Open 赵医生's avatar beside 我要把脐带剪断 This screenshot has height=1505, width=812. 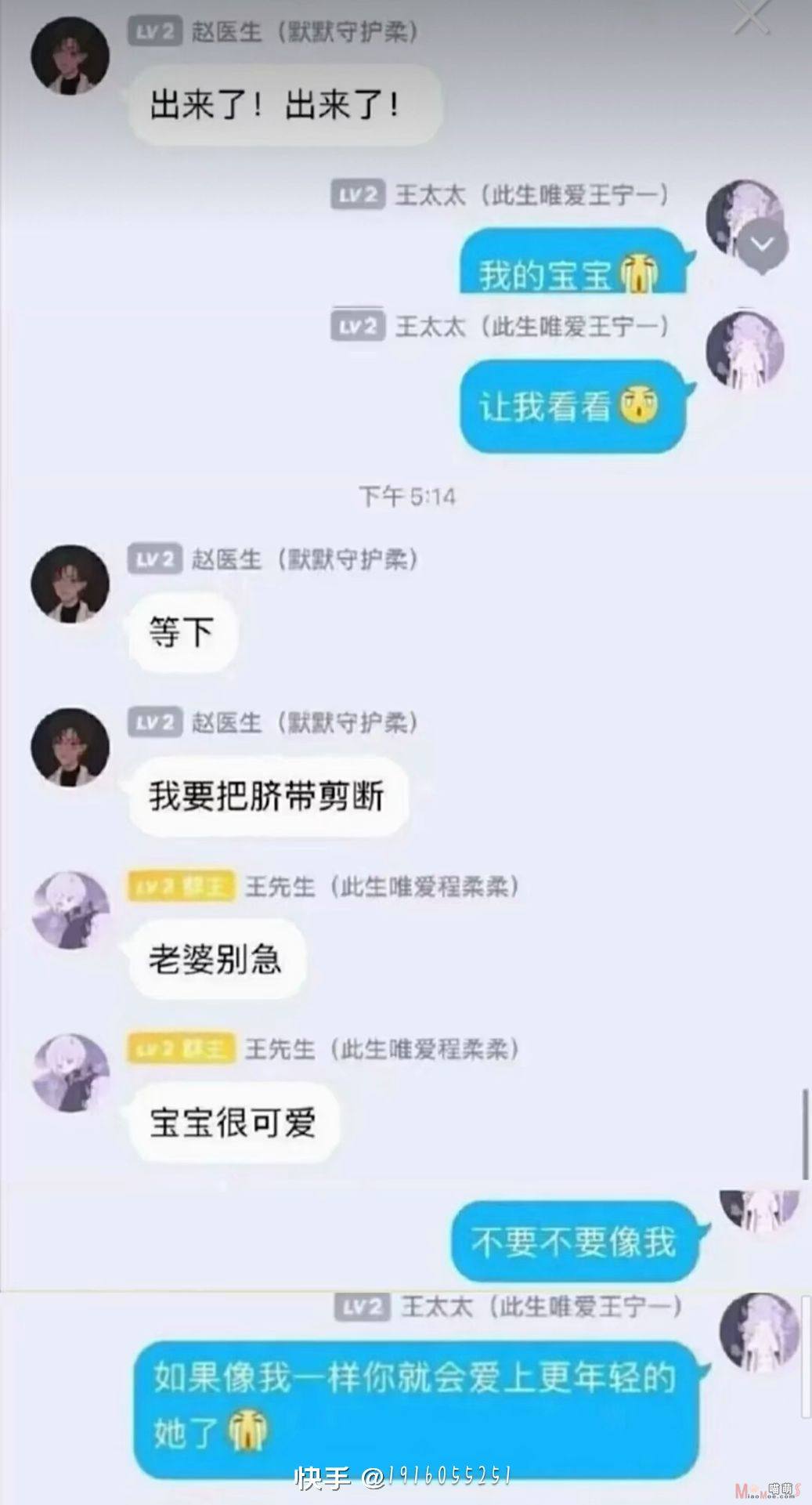pos(70,747)
